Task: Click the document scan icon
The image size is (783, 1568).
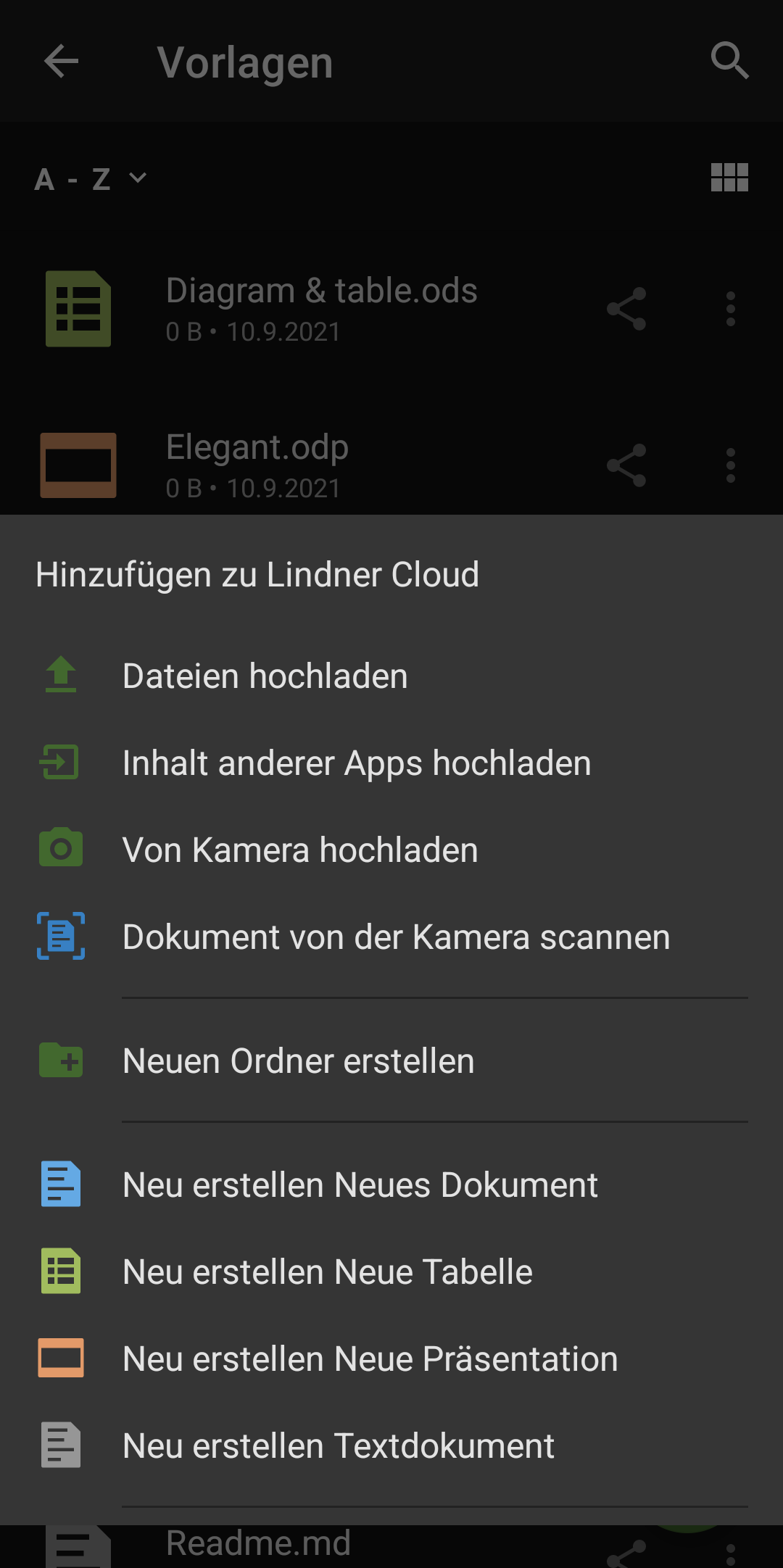Action: click(x=61, y=936)
